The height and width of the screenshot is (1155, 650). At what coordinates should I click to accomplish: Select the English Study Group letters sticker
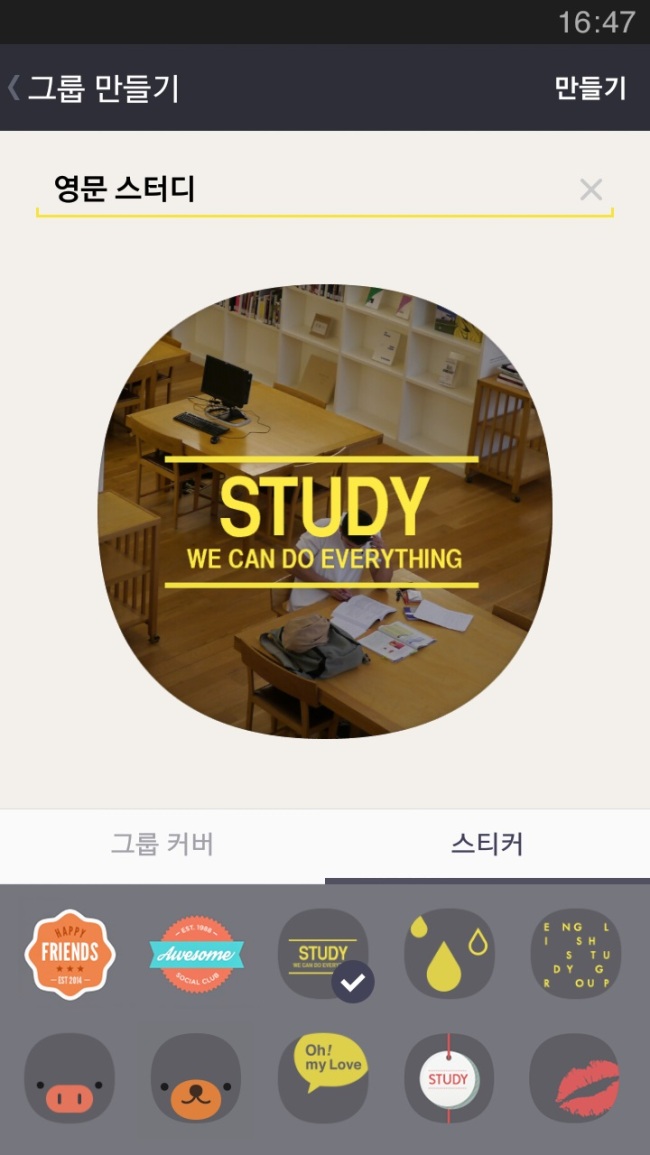click(576, 953)
